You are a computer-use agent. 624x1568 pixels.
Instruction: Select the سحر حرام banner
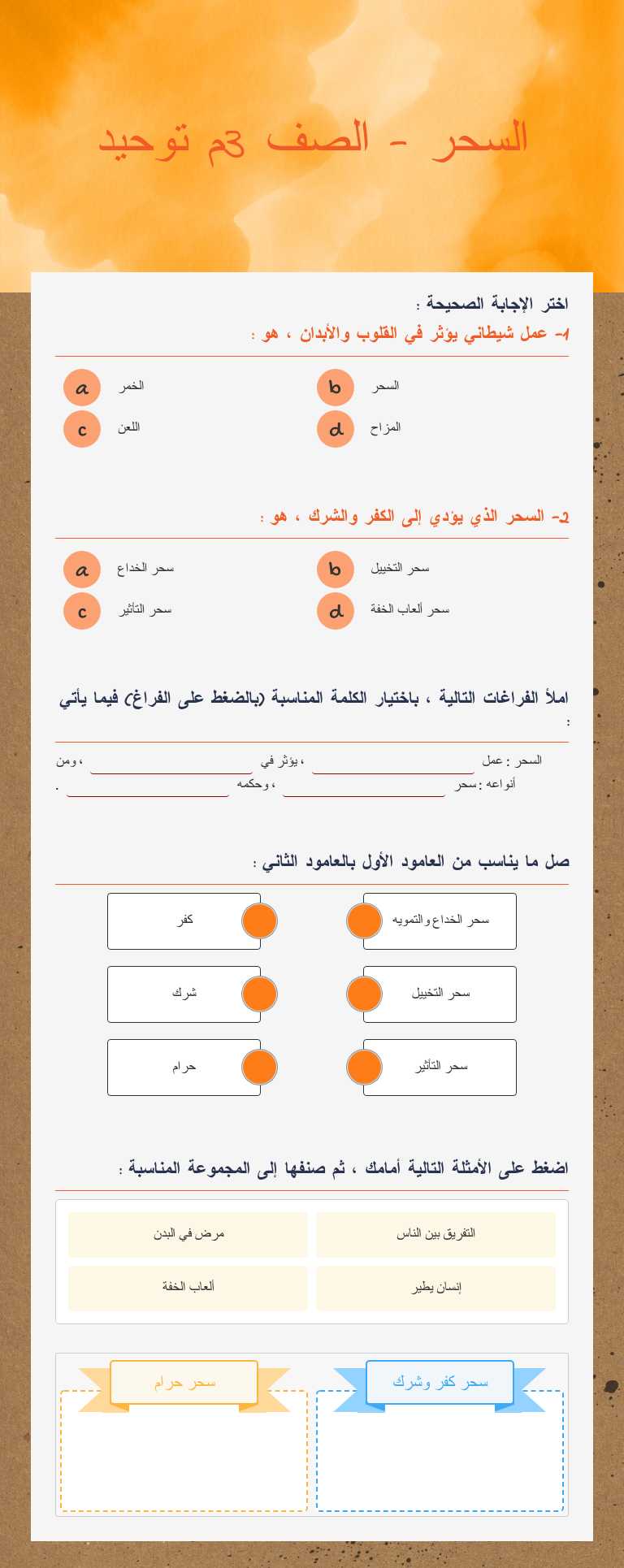click(184, 1382)
